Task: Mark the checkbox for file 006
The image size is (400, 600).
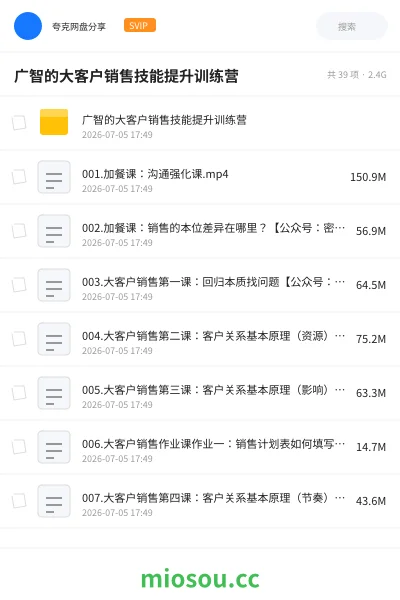Action: pyautogui.click(x=19, y=447)
